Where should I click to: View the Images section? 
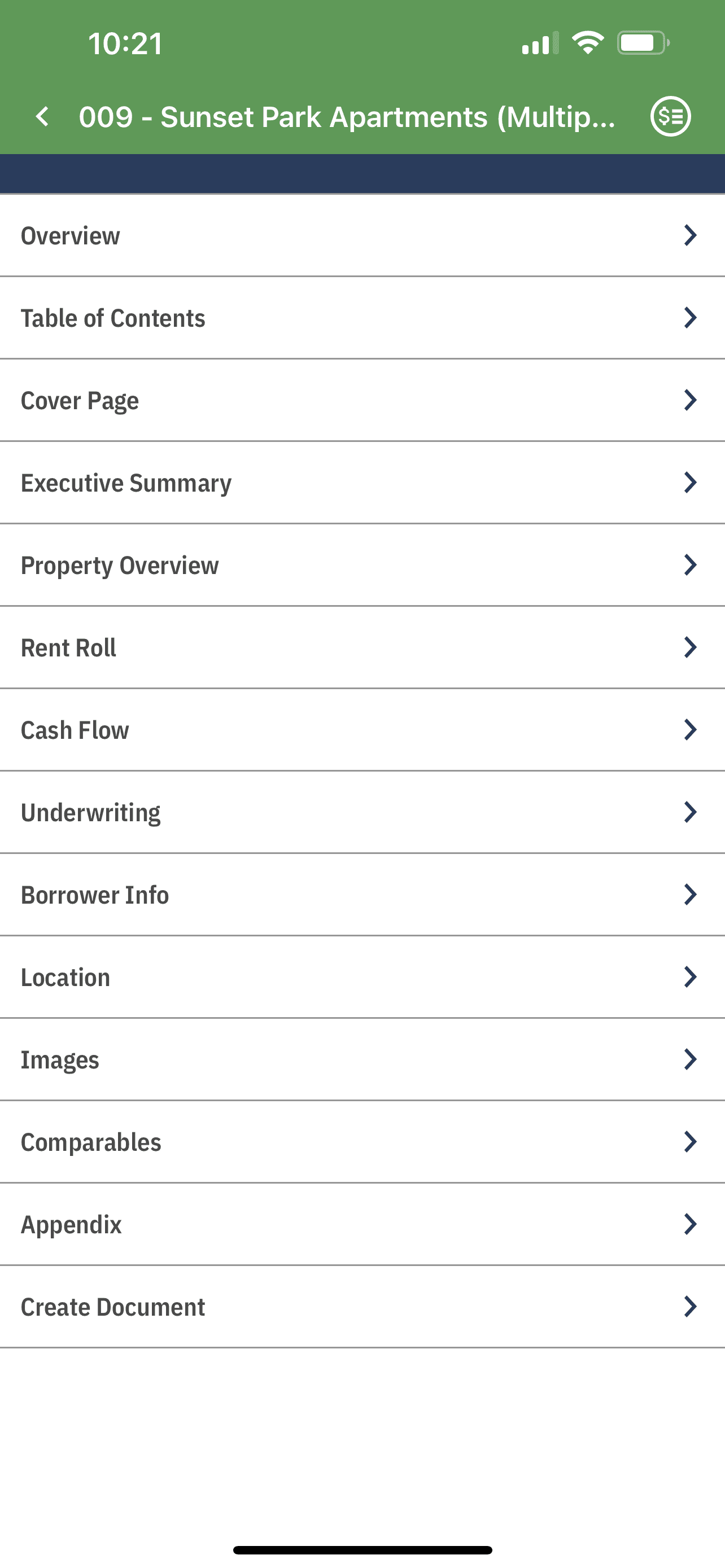point(362,1060)
